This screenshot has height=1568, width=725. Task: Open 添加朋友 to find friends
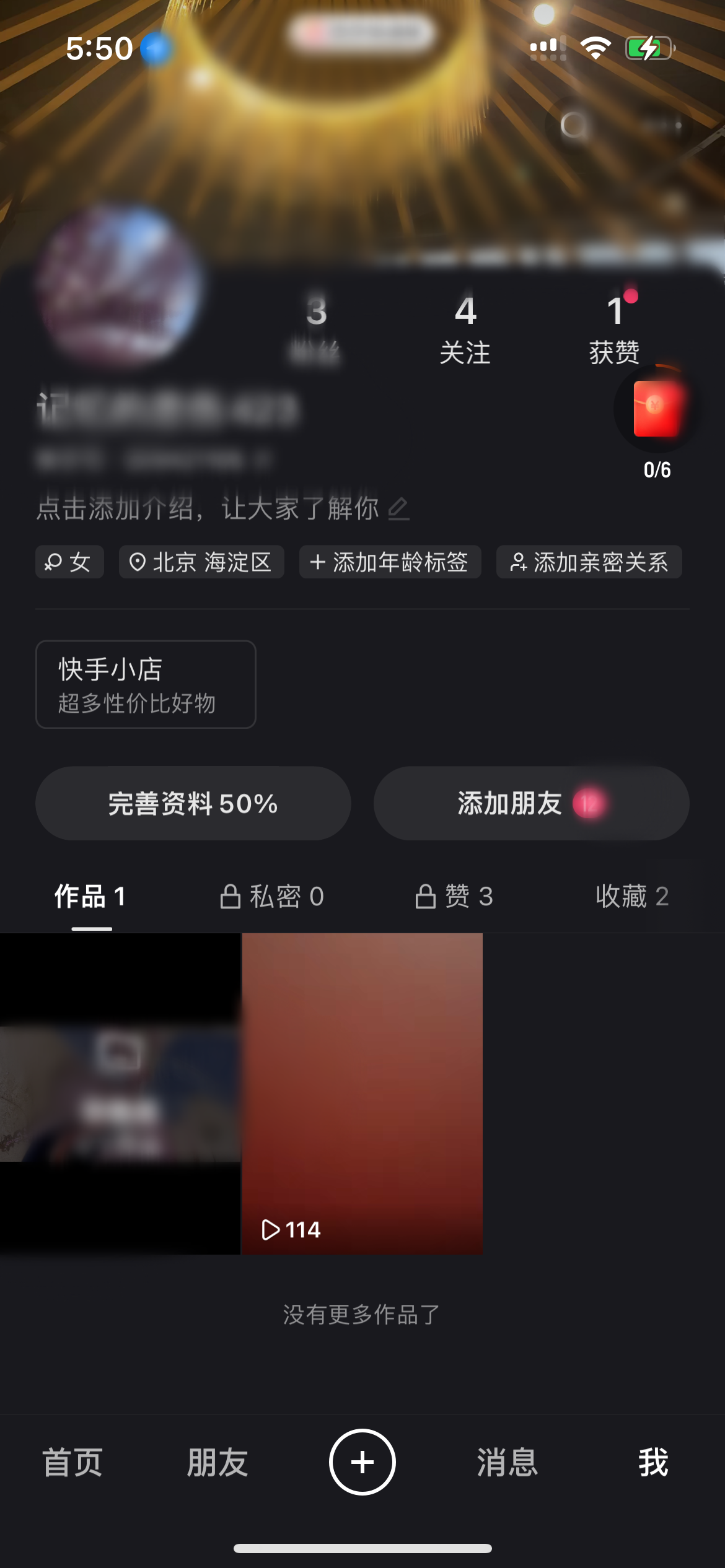coord(531,803)
